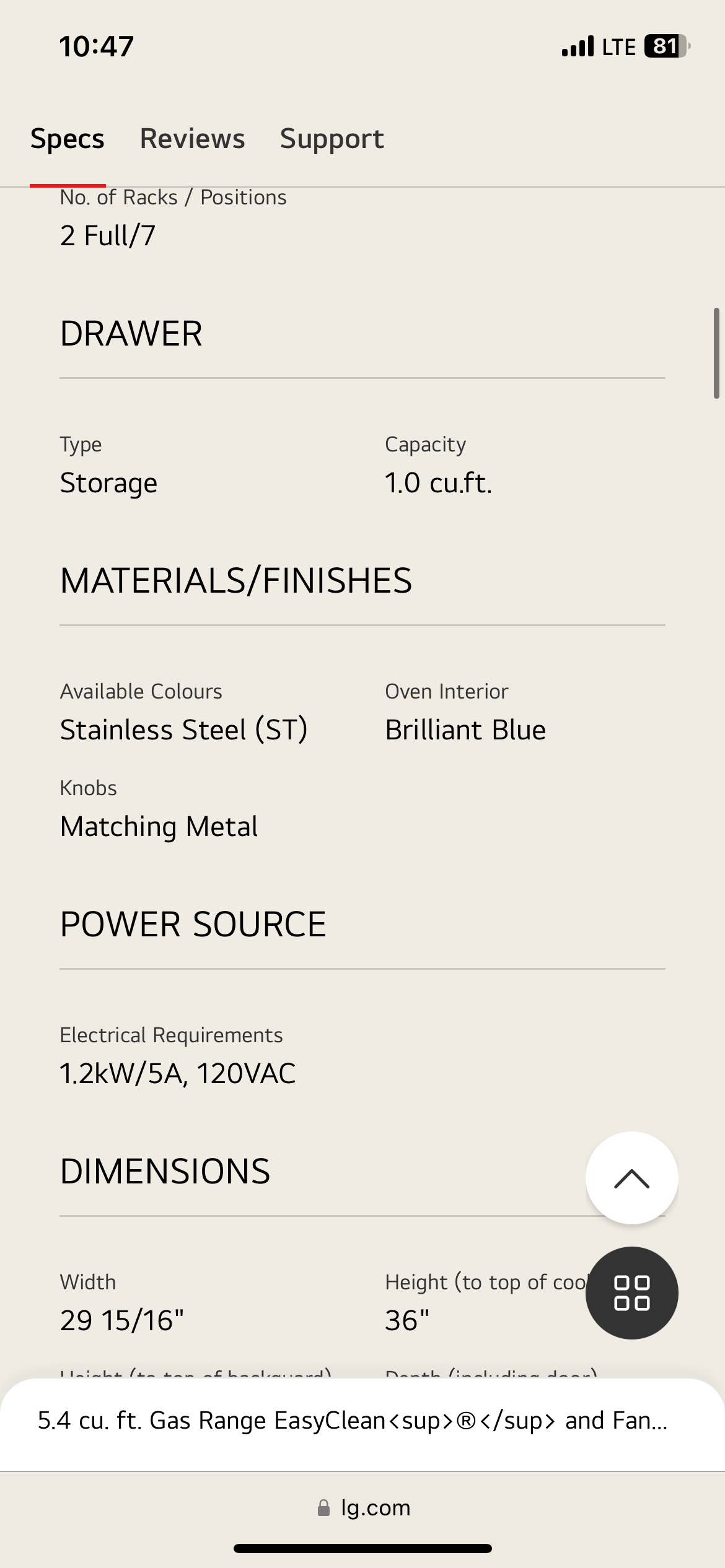Open the four-squares grid menu button

[631, 1293]
